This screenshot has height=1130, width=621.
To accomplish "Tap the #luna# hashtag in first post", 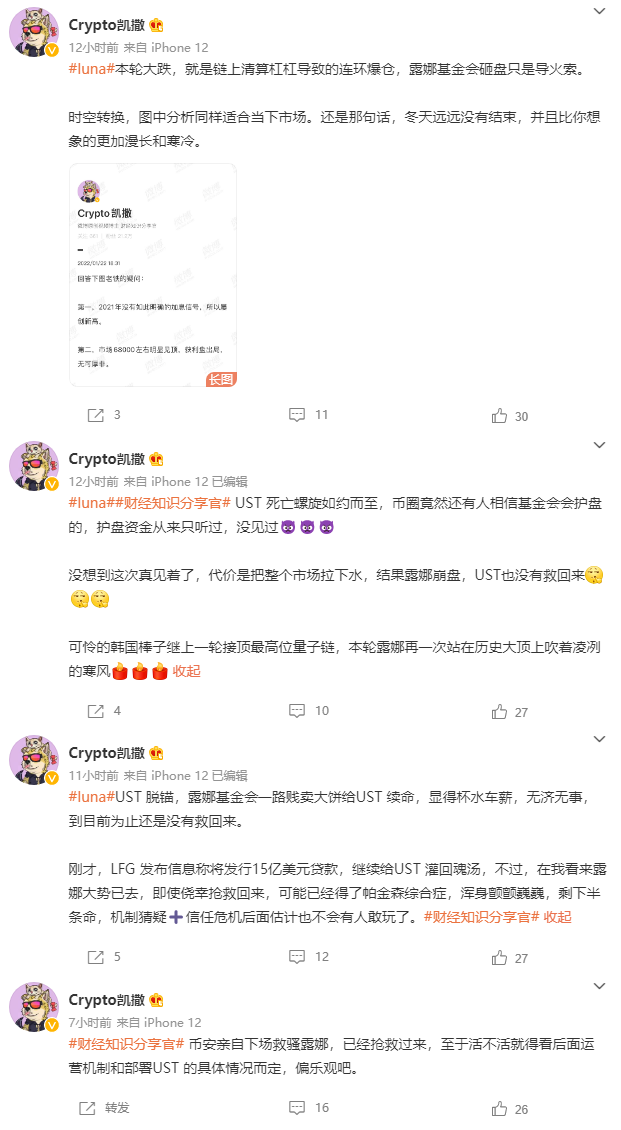I will pos(92,71).
